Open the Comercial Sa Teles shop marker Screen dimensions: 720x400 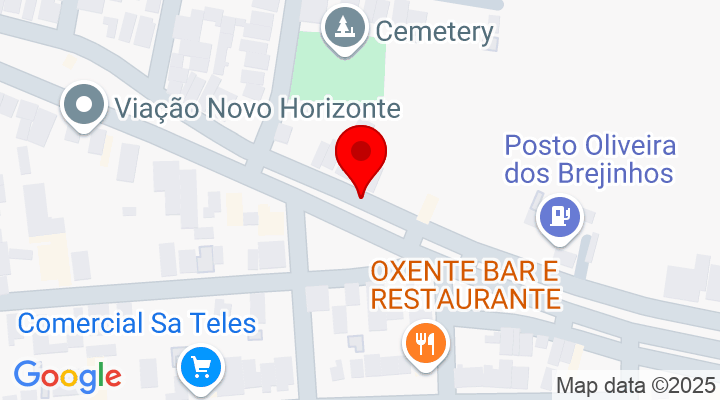(x=200, y=366)
